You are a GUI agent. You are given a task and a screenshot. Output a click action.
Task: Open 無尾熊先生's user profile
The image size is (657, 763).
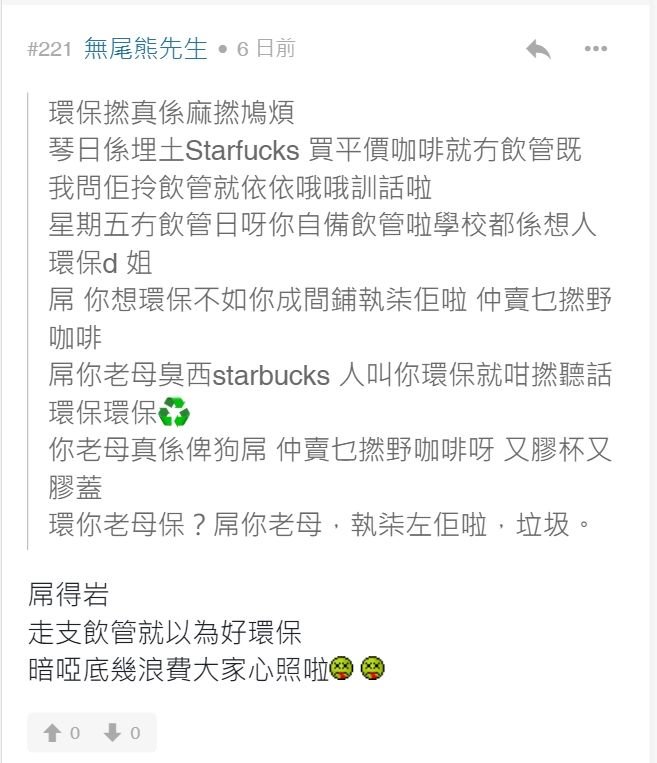point(146,49)
